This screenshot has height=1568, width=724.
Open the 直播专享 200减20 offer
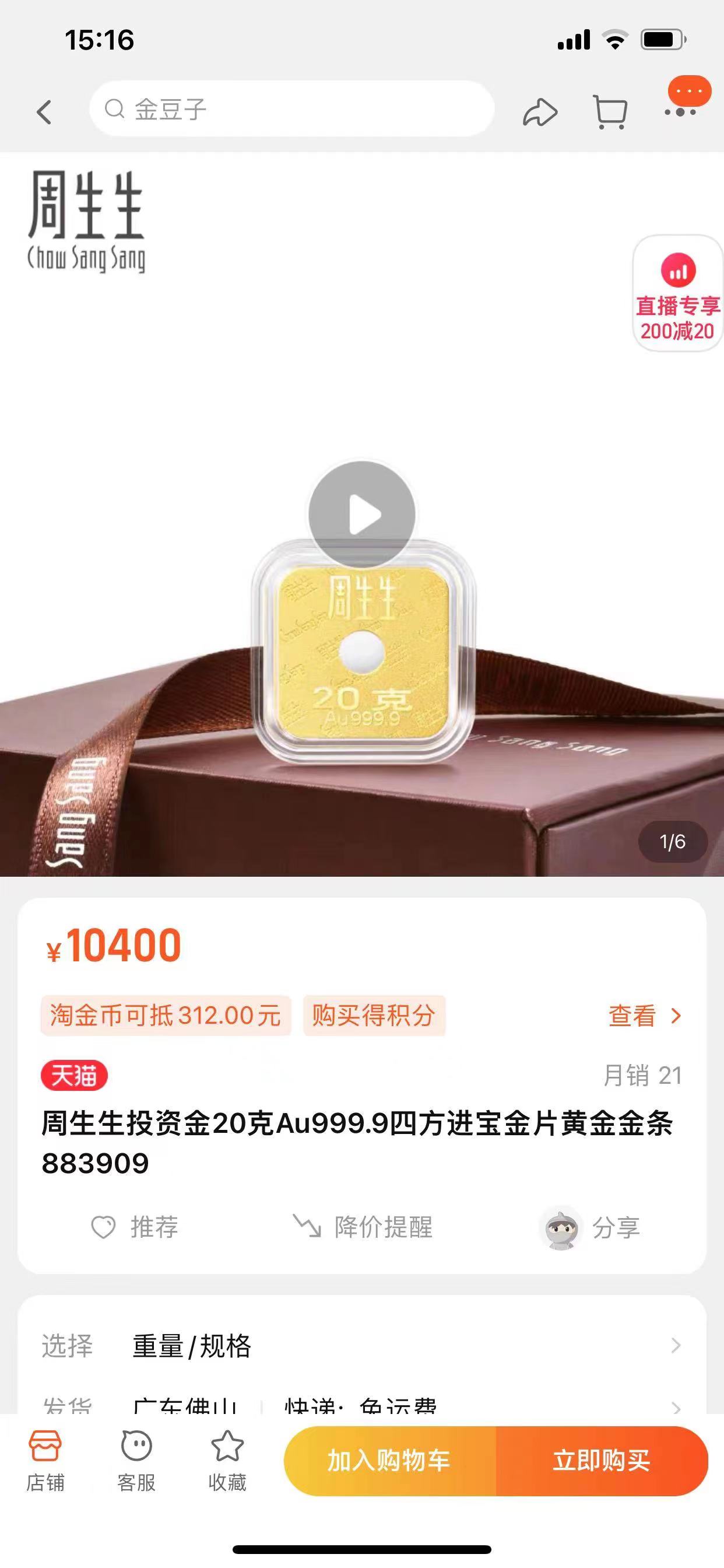[677, 294]
